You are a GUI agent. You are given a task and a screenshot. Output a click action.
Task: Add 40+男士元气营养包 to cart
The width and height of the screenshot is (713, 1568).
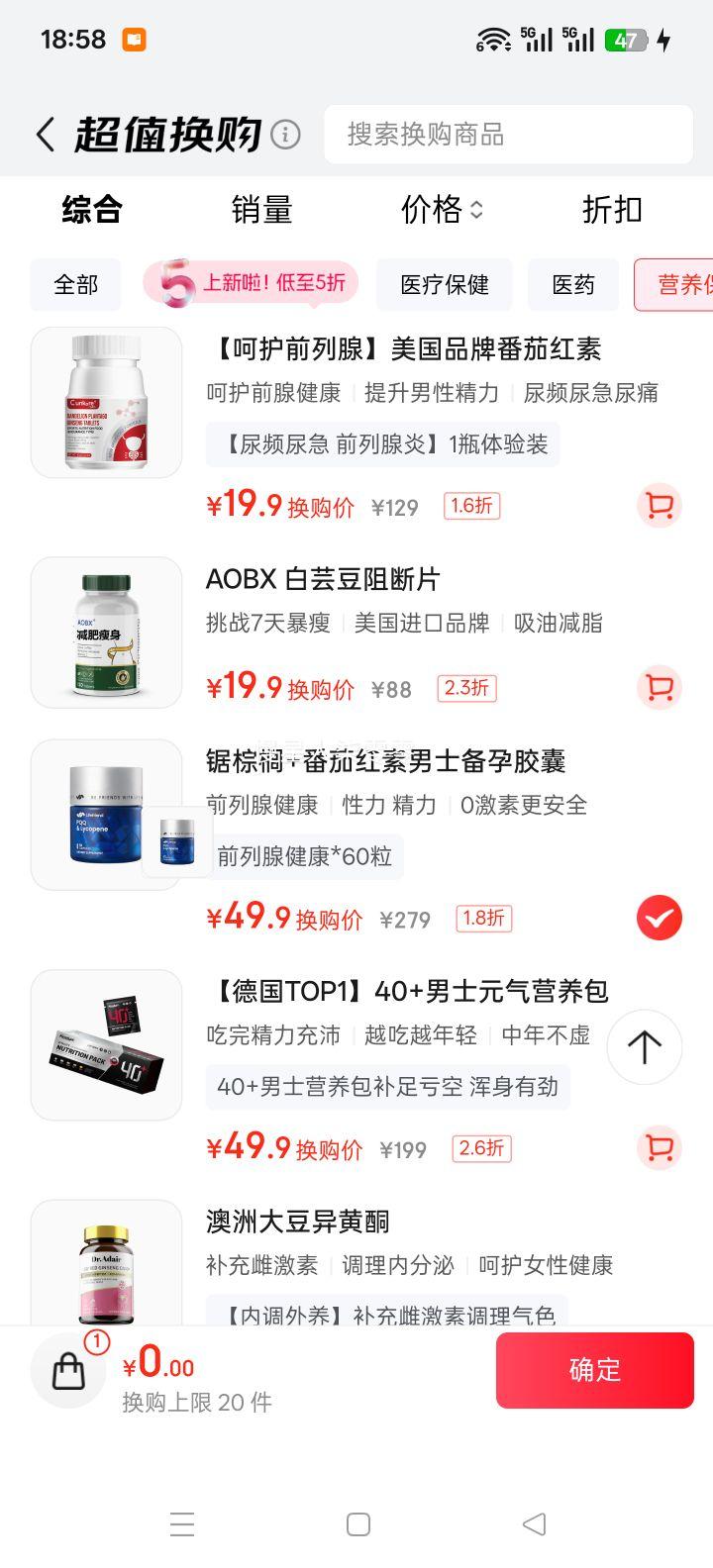click(659, 1148)
